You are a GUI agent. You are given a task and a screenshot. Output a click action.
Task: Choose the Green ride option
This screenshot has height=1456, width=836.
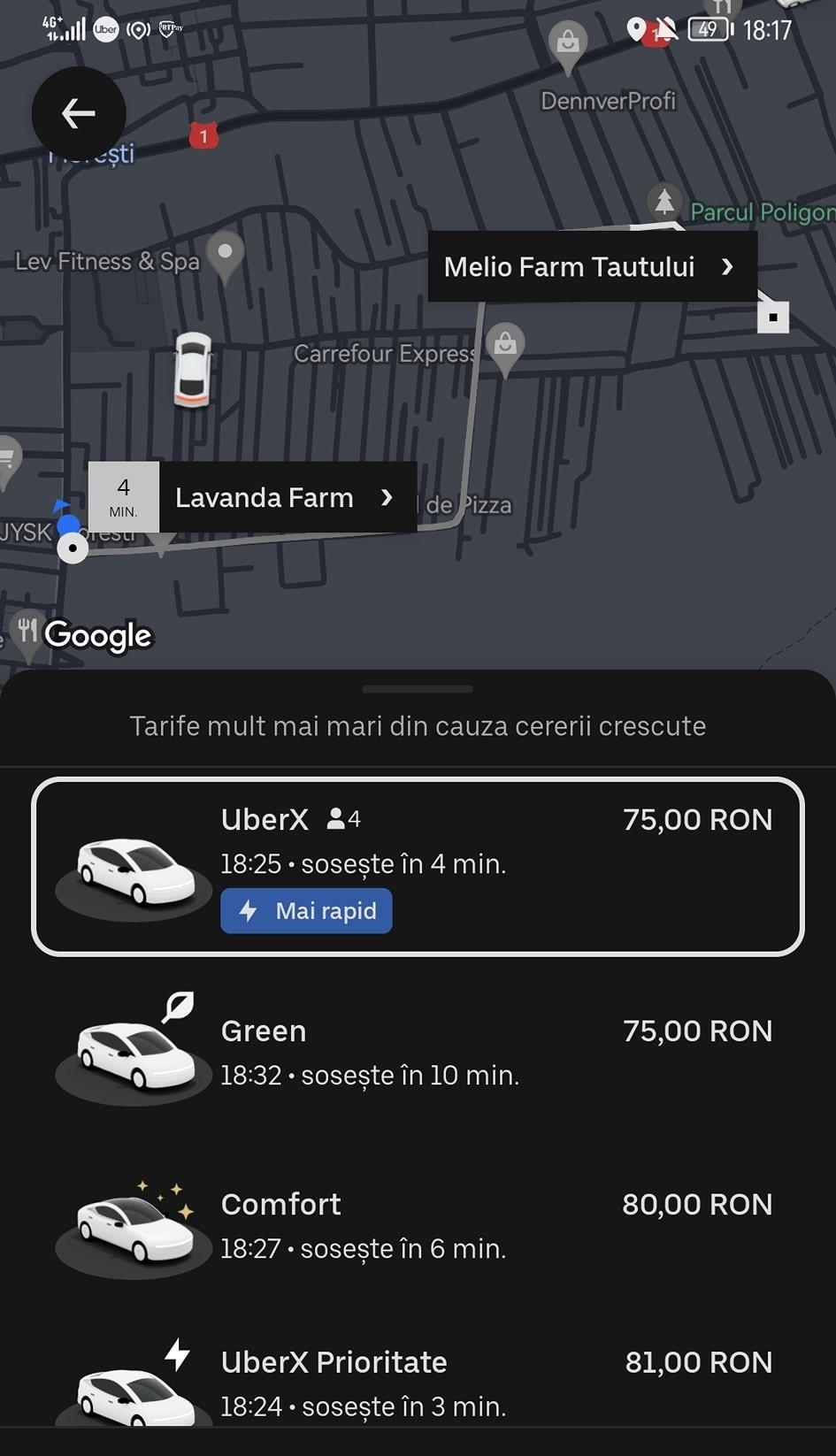pos(418,1053)
